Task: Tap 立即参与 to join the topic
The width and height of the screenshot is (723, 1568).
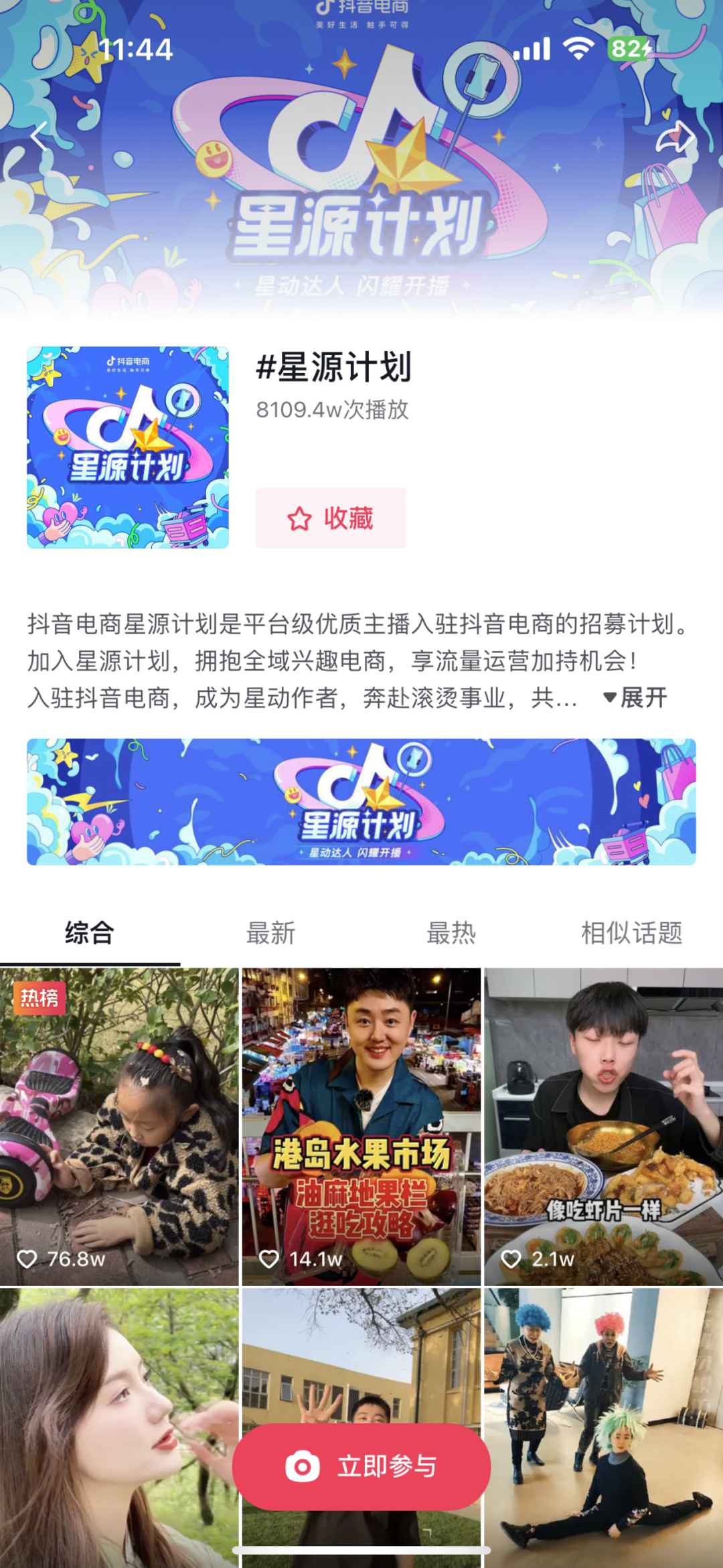Action: pos(361,1466)
